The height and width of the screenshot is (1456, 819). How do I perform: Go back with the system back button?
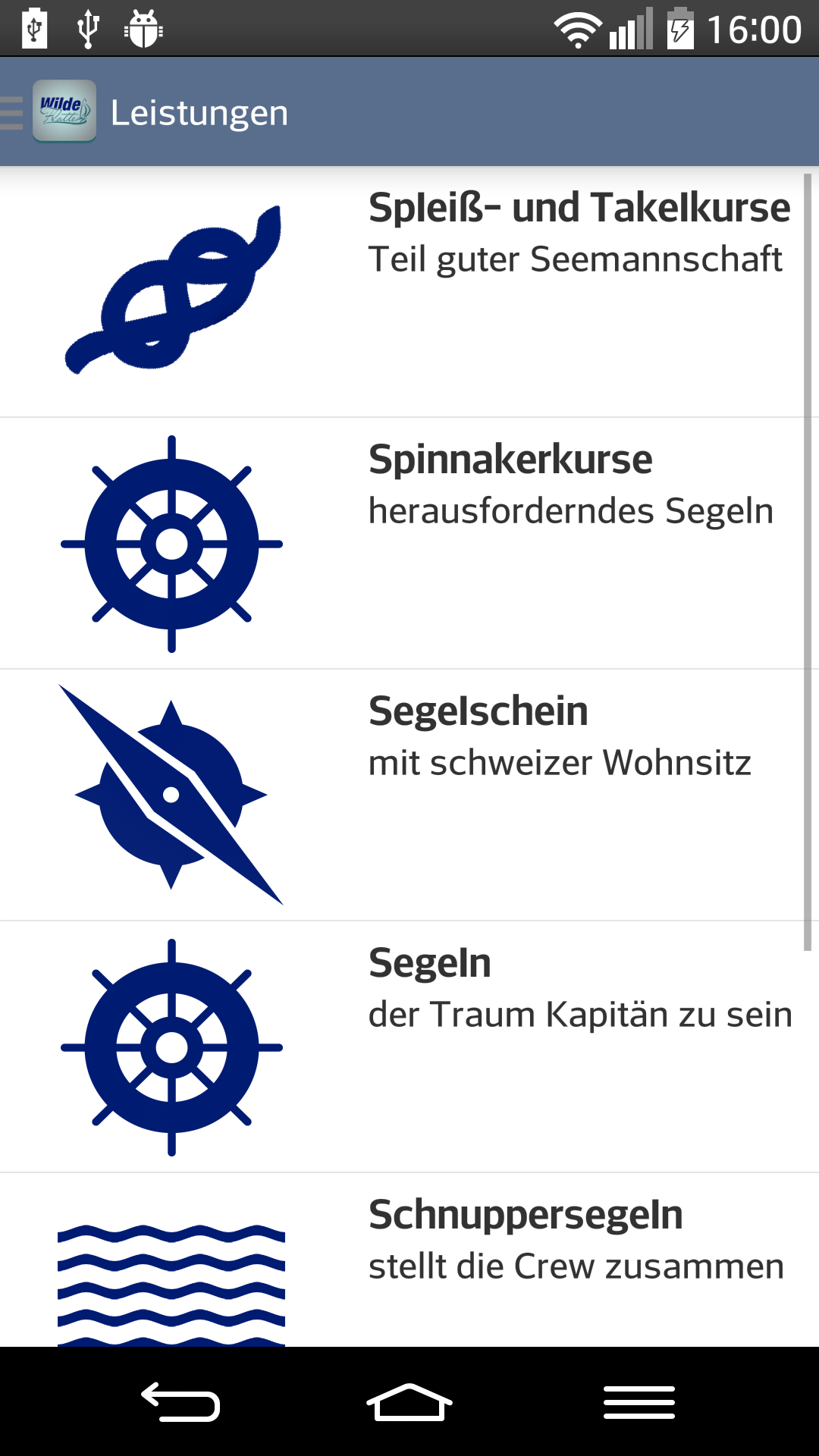180,1401
